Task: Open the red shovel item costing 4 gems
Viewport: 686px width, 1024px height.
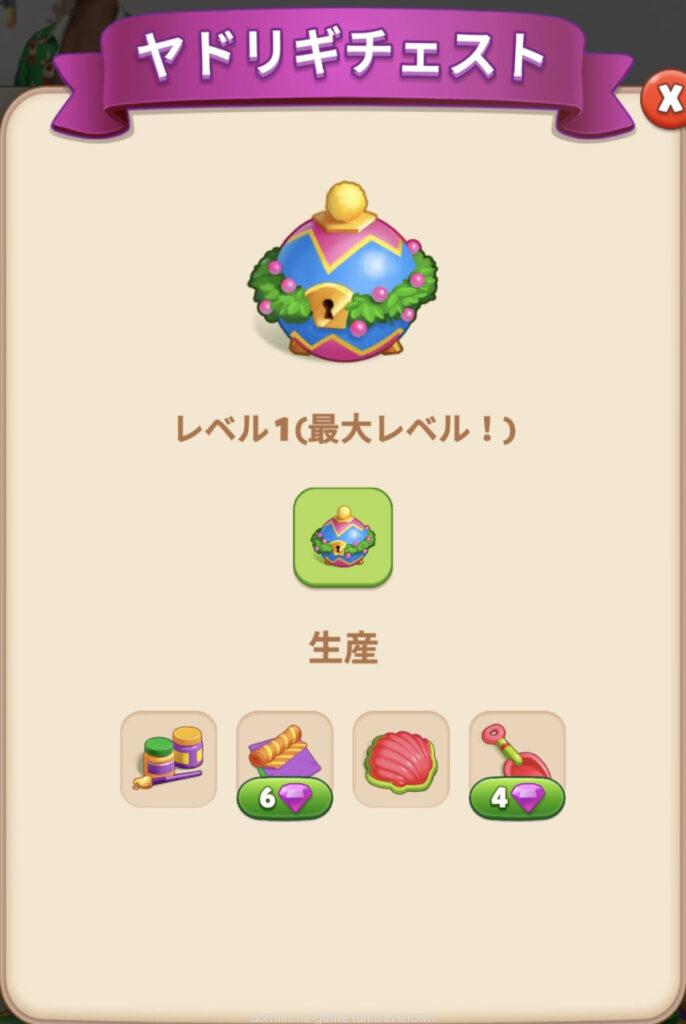Action: point(517,762)
